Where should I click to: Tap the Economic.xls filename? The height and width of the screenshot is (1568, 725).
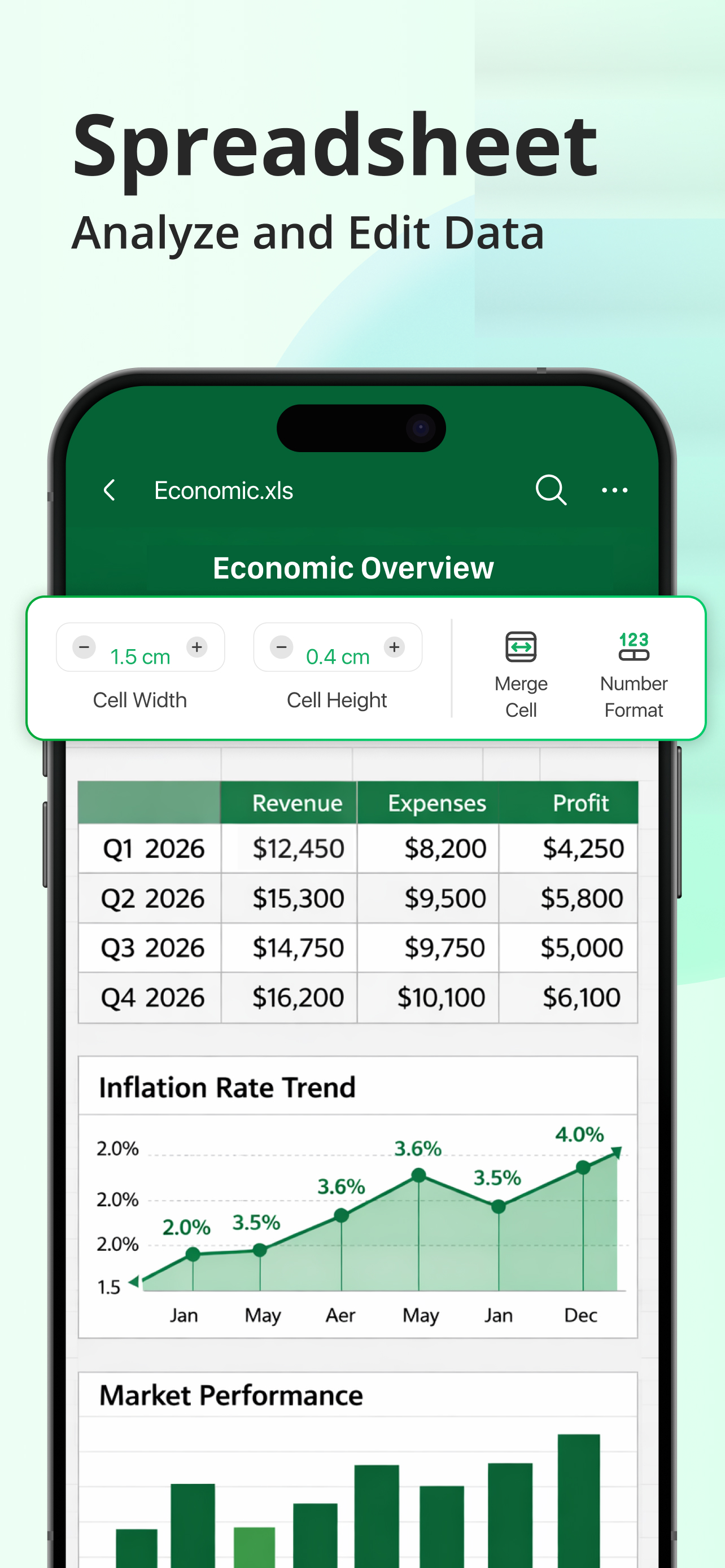224,490
